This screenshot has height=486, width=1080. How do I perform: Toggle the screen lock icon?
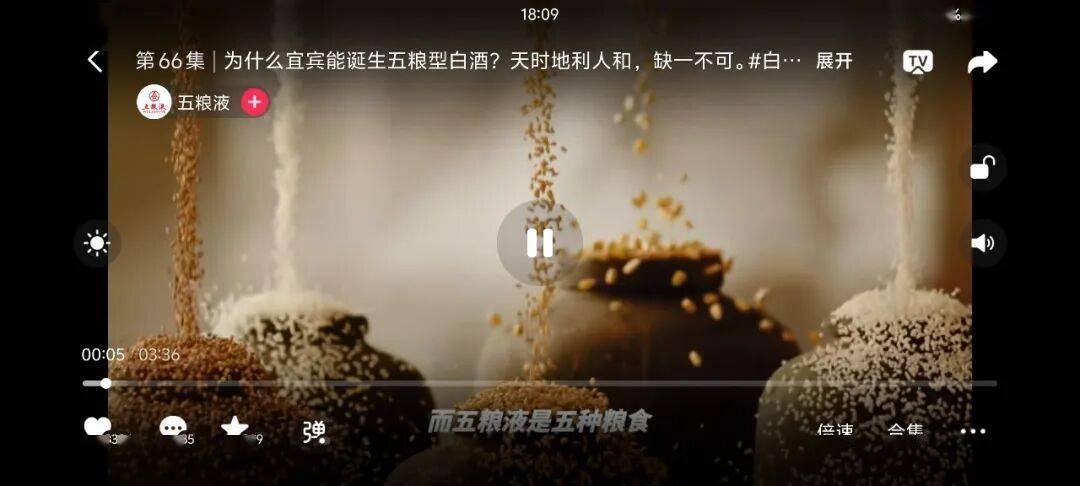(983, 168)
